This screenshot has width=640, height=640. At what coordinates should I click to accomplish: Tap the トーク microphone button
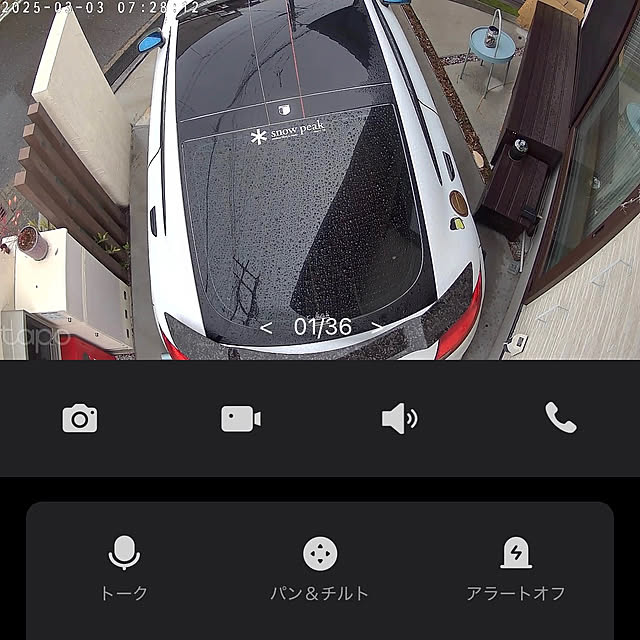[x=124, y=566]
